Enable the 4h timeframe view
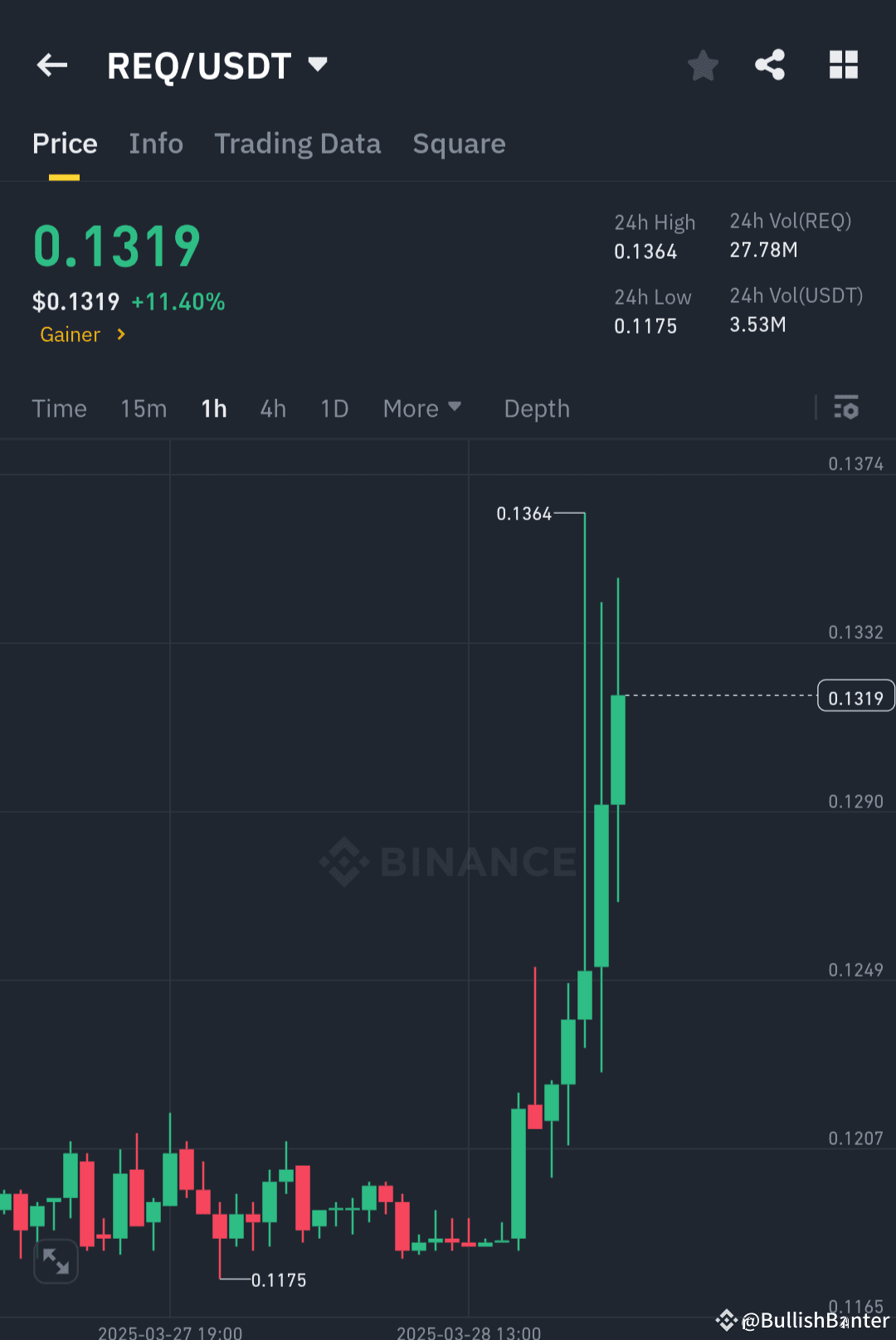 coord(272,408)
